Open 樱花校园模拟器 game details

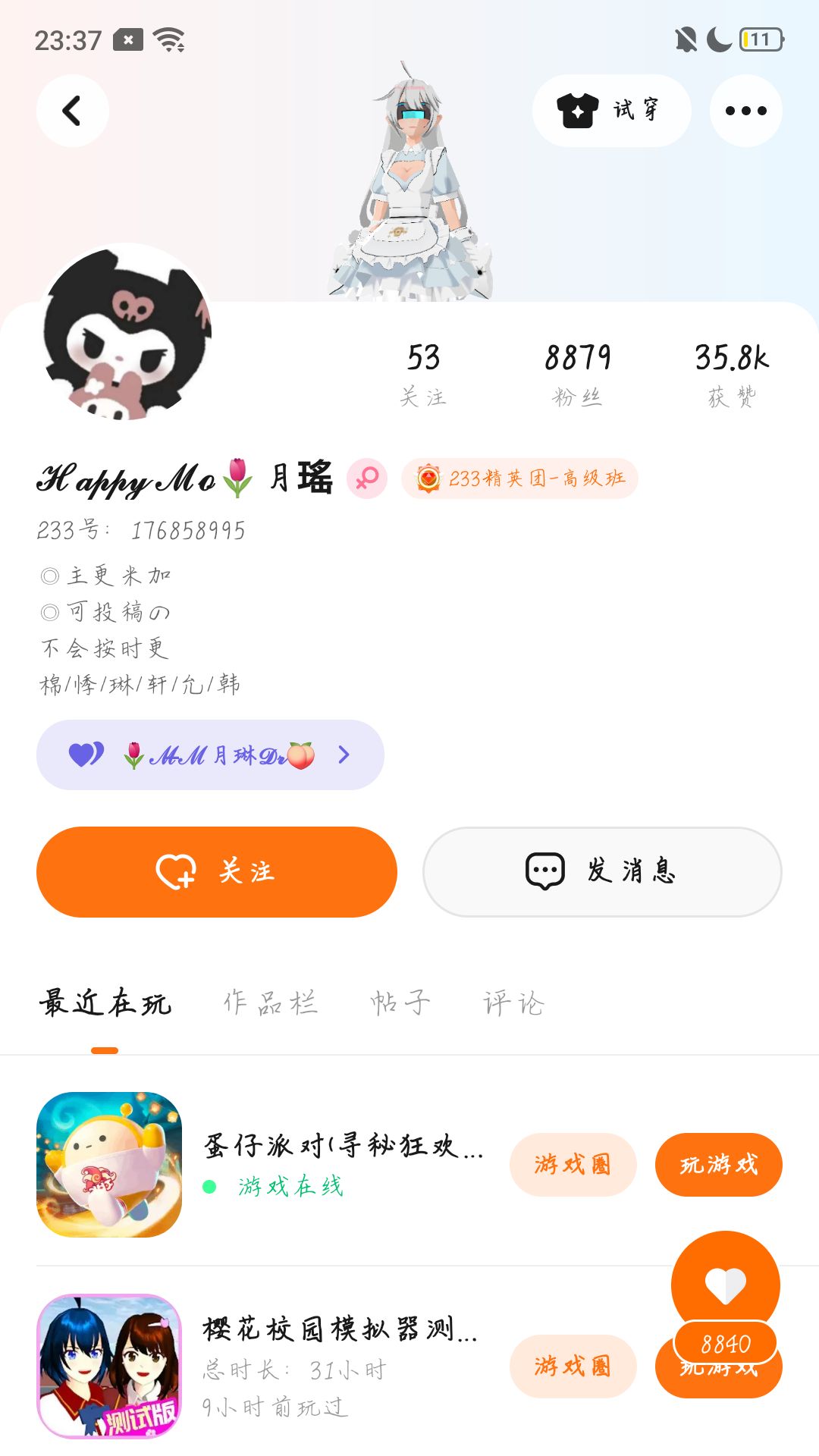pyautogui.click(x=339, y=1330)
